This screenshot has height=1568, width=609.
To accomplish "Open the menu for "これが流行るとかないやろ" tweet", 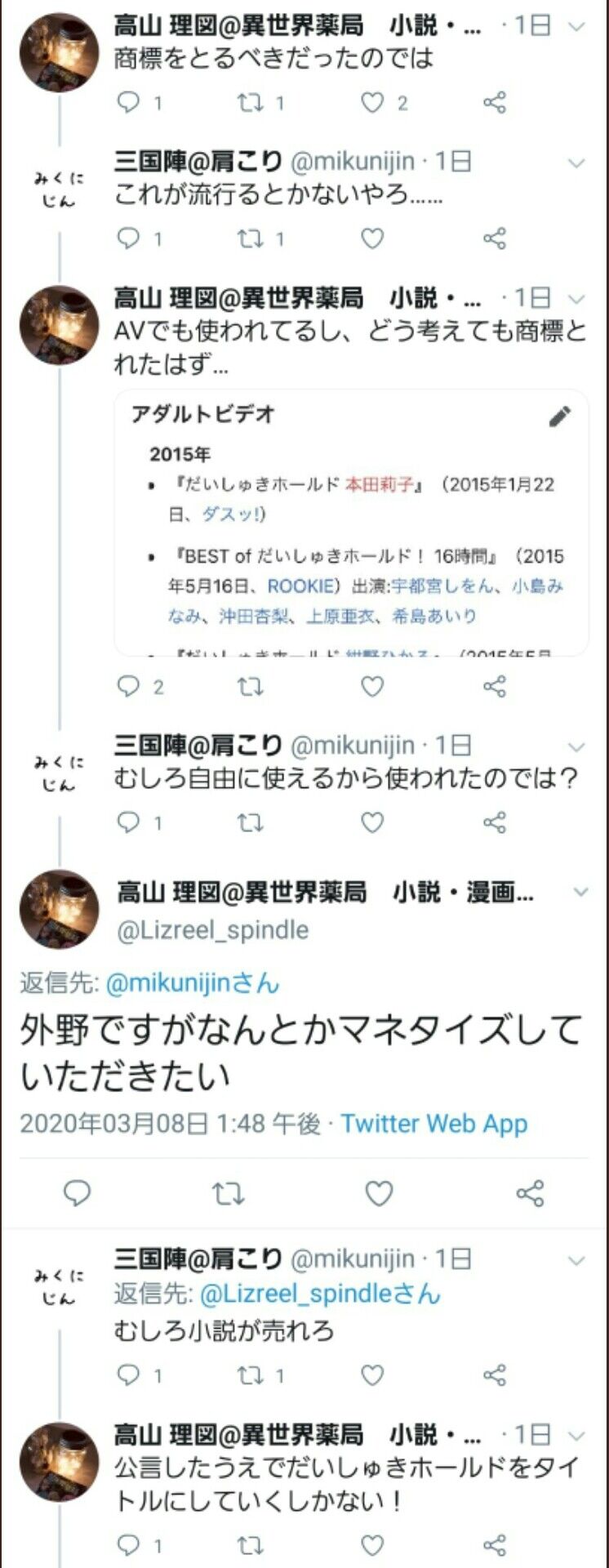I will [x=576, y=163].
